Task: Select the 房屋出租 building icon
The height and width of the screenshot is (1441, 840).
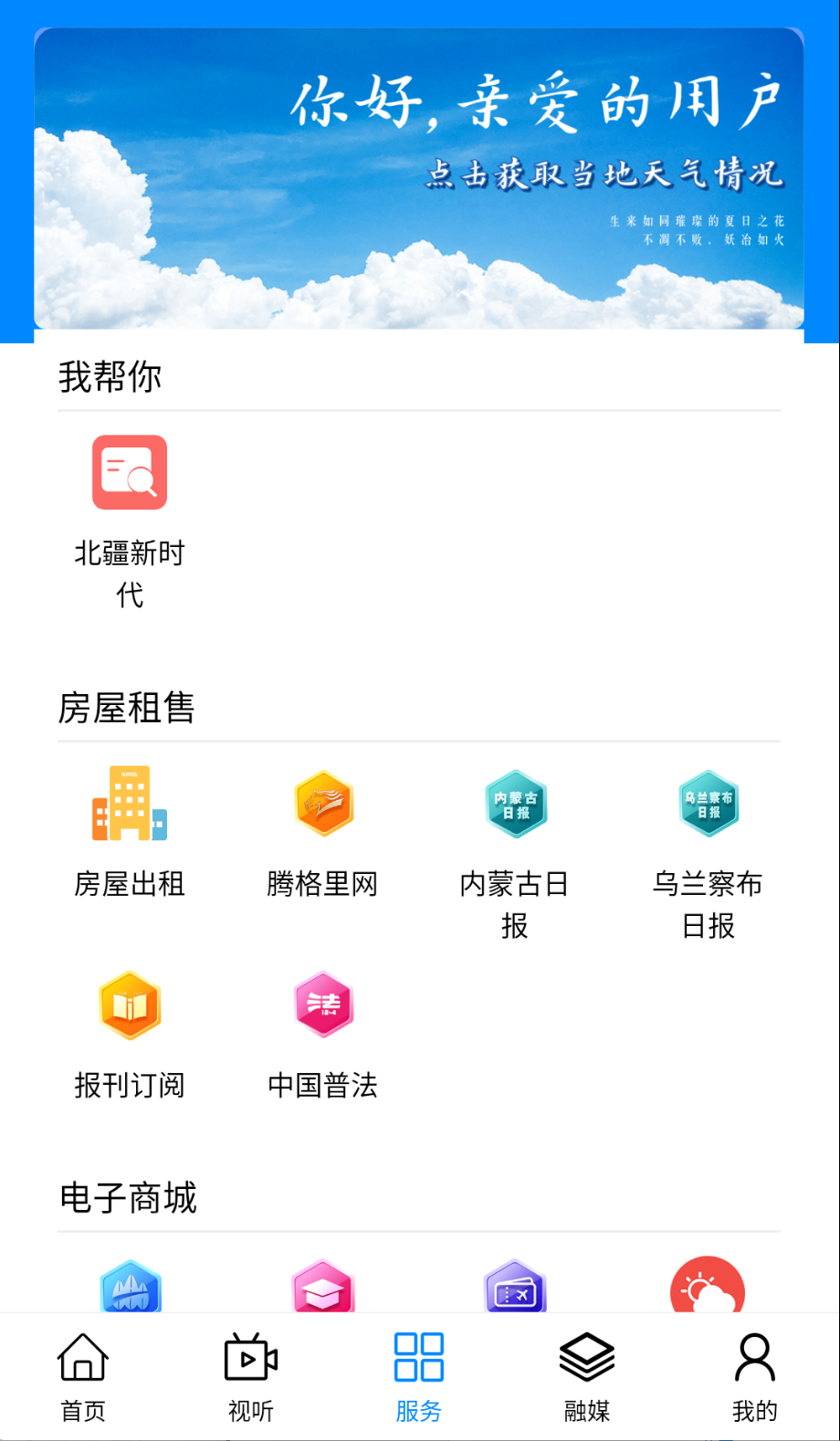Action: click(128, 804)
